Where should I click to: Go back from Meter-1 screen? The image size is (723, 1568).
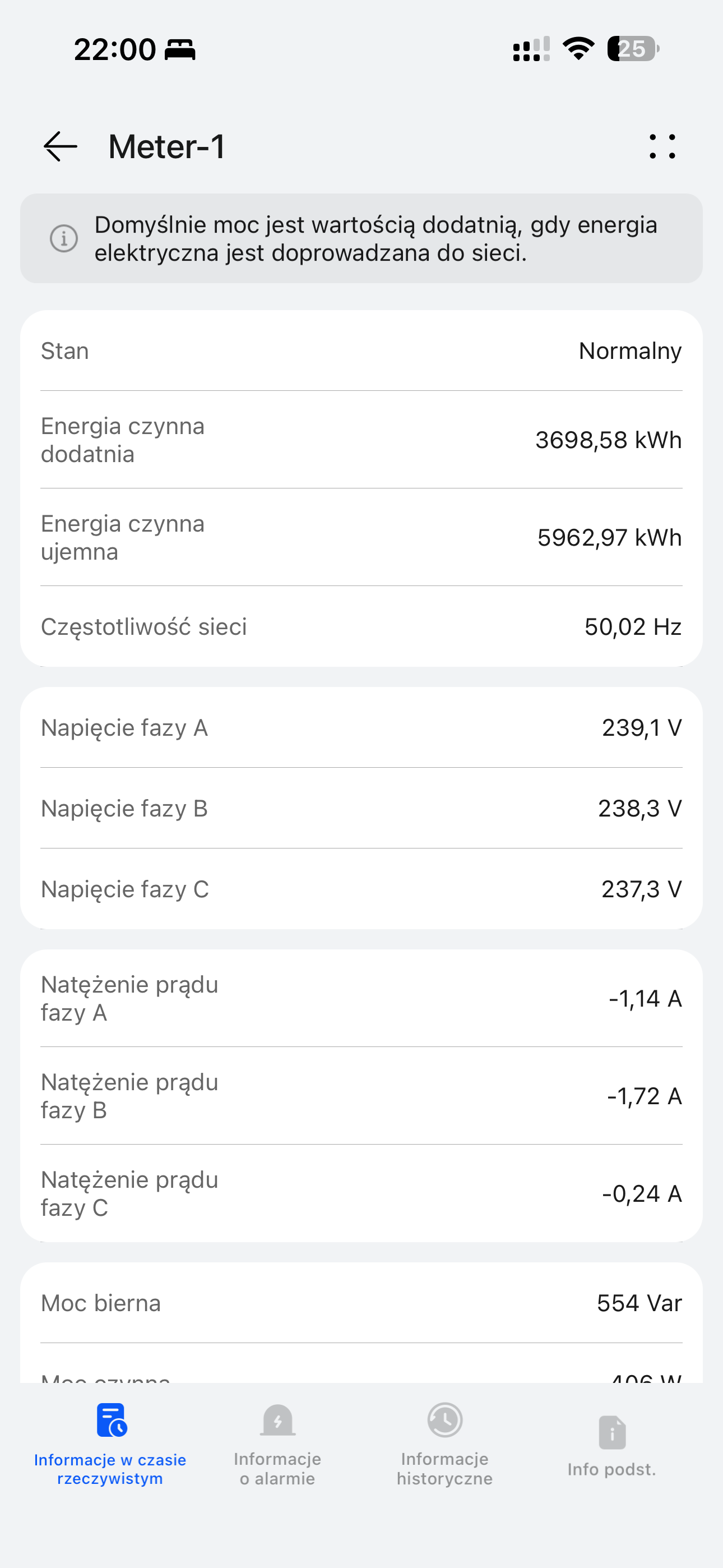(61, 147)
